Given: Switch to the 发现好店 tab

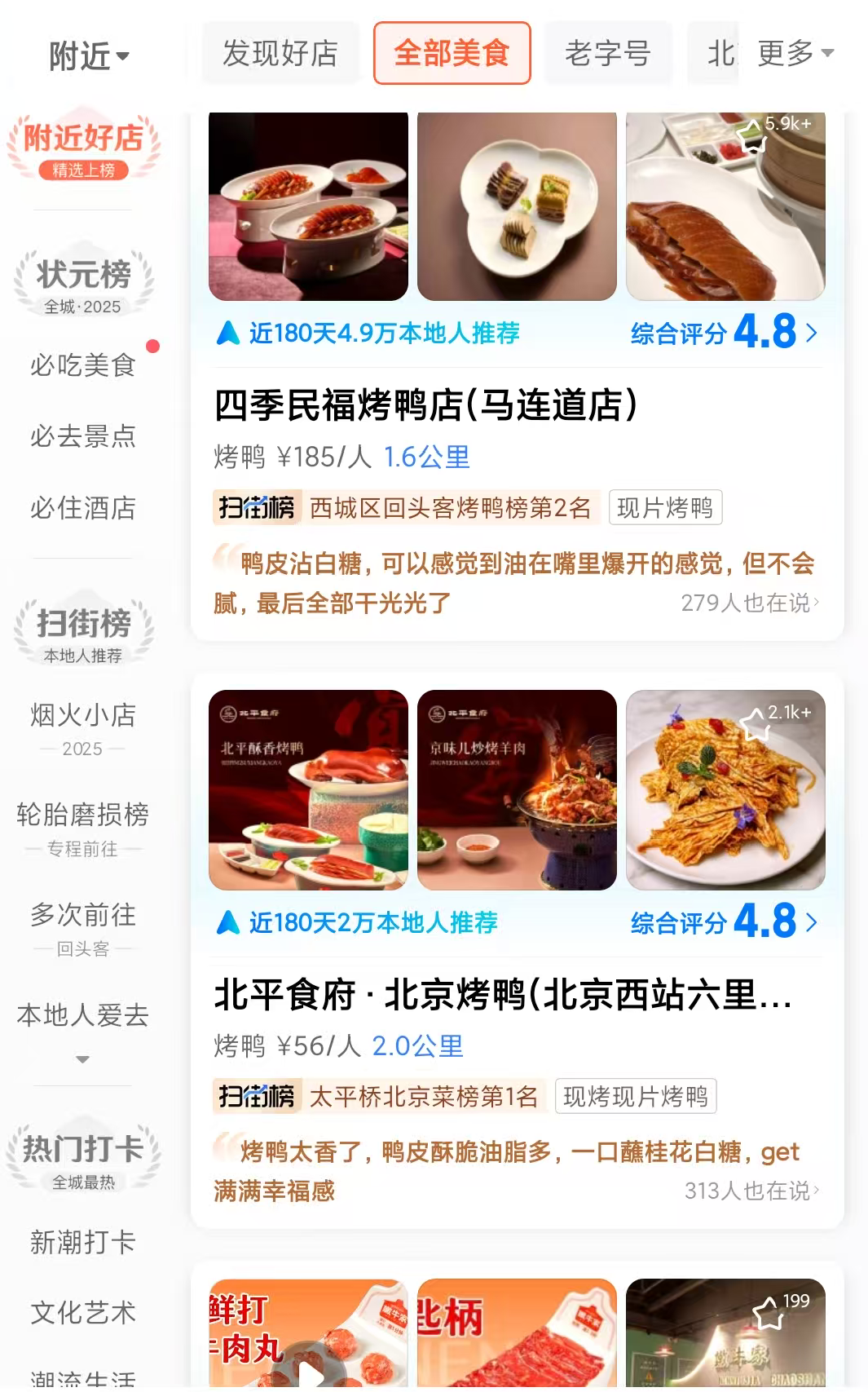Looking at the screenshot, I should point(280,54).
